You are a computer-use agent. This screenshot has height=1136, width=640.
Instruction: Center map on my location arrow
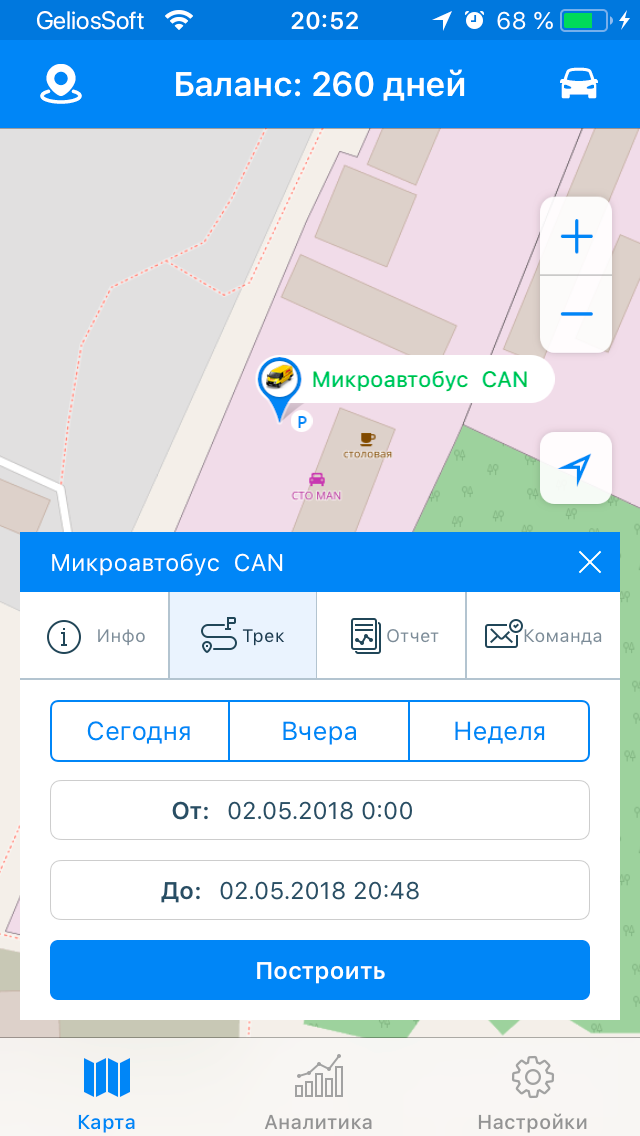pyautogui.click(x=575, y=468)
